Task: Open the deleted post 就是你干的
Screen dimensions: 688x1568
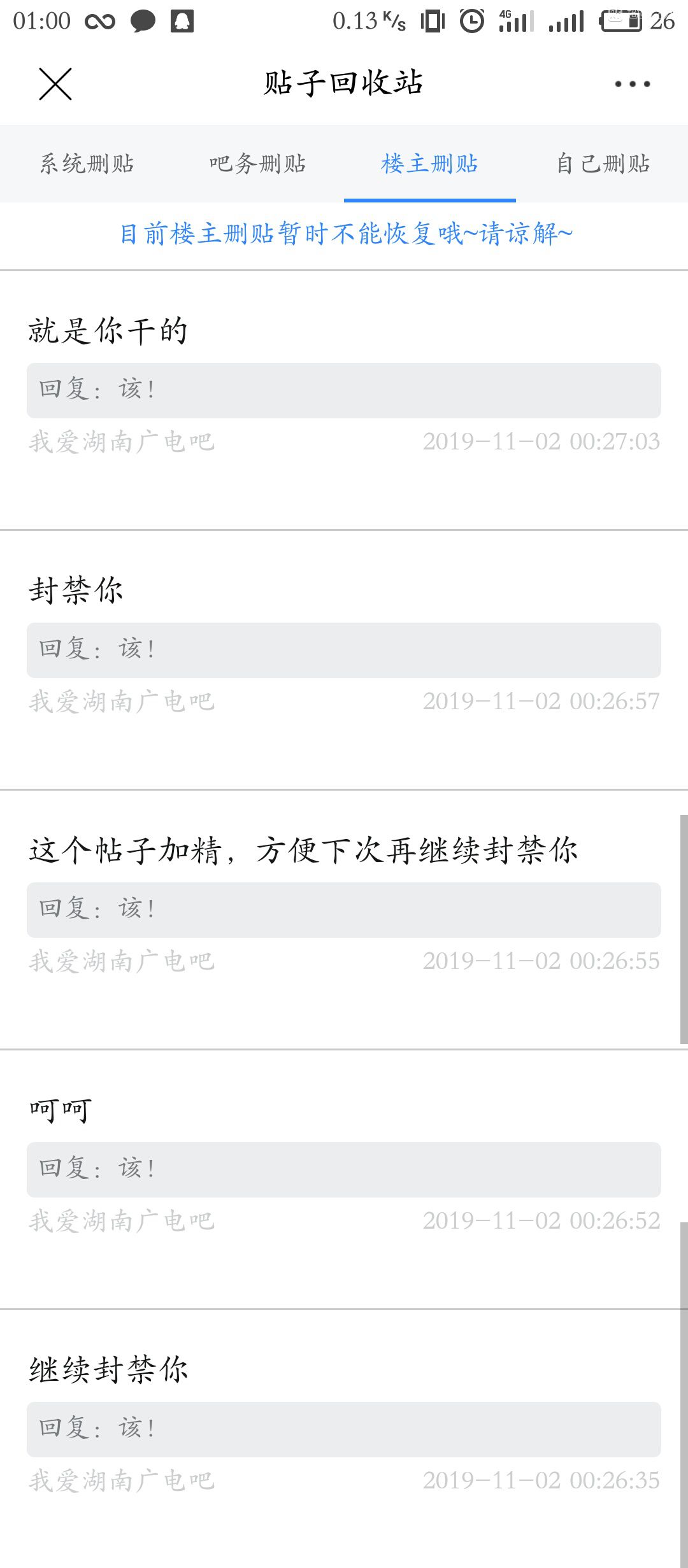Action: tap(108, 331)
